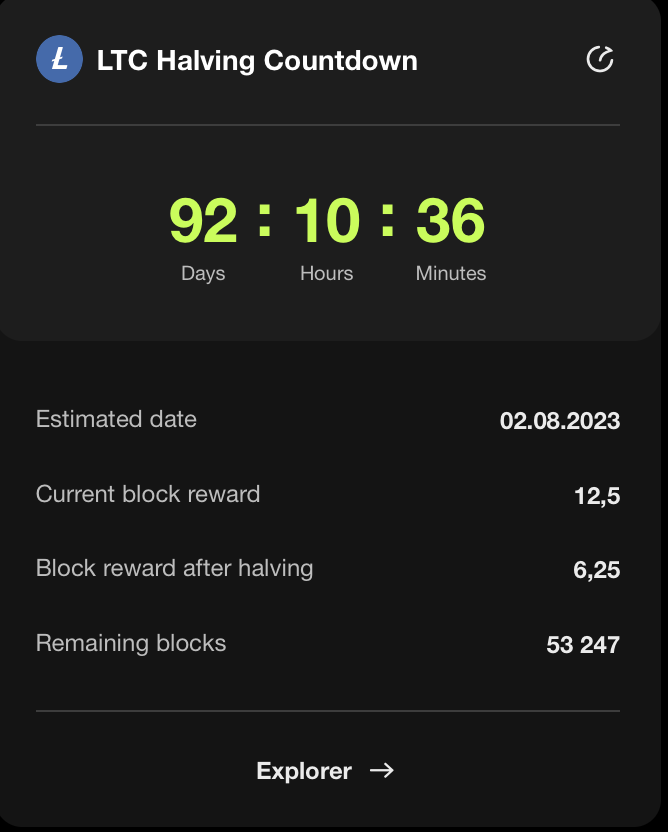This screenshot has height=832, width=668.
Task: Open the Explorer link
Action: point(325,770)
